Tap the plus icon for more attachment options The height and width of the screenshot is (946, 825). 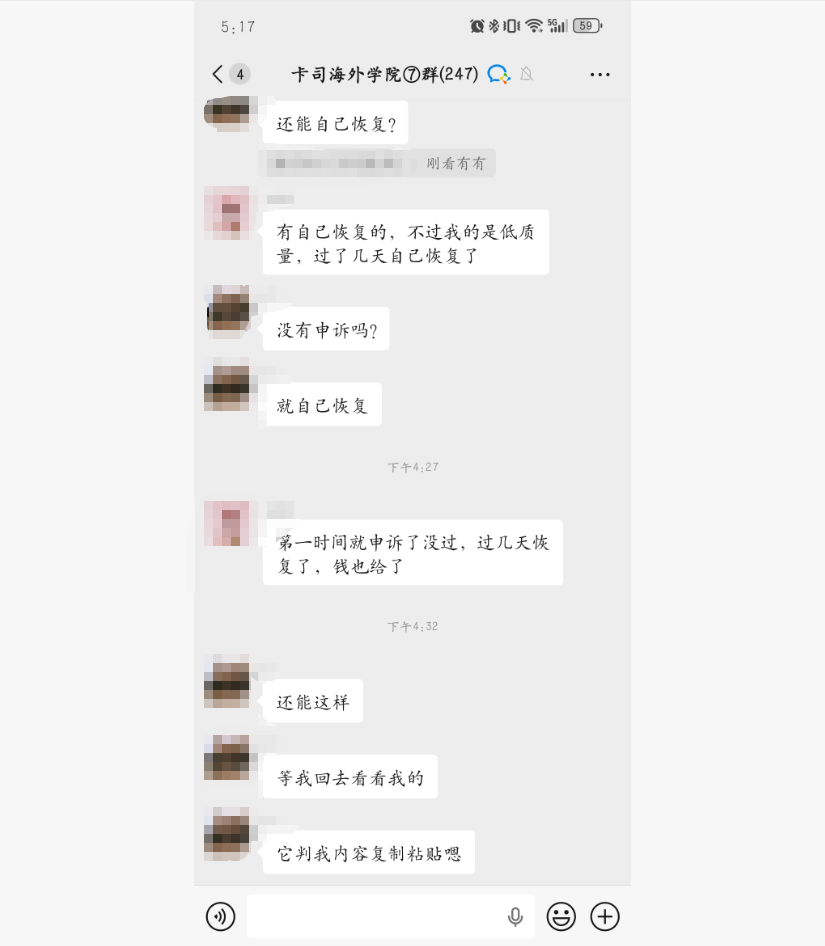point(604,916)
